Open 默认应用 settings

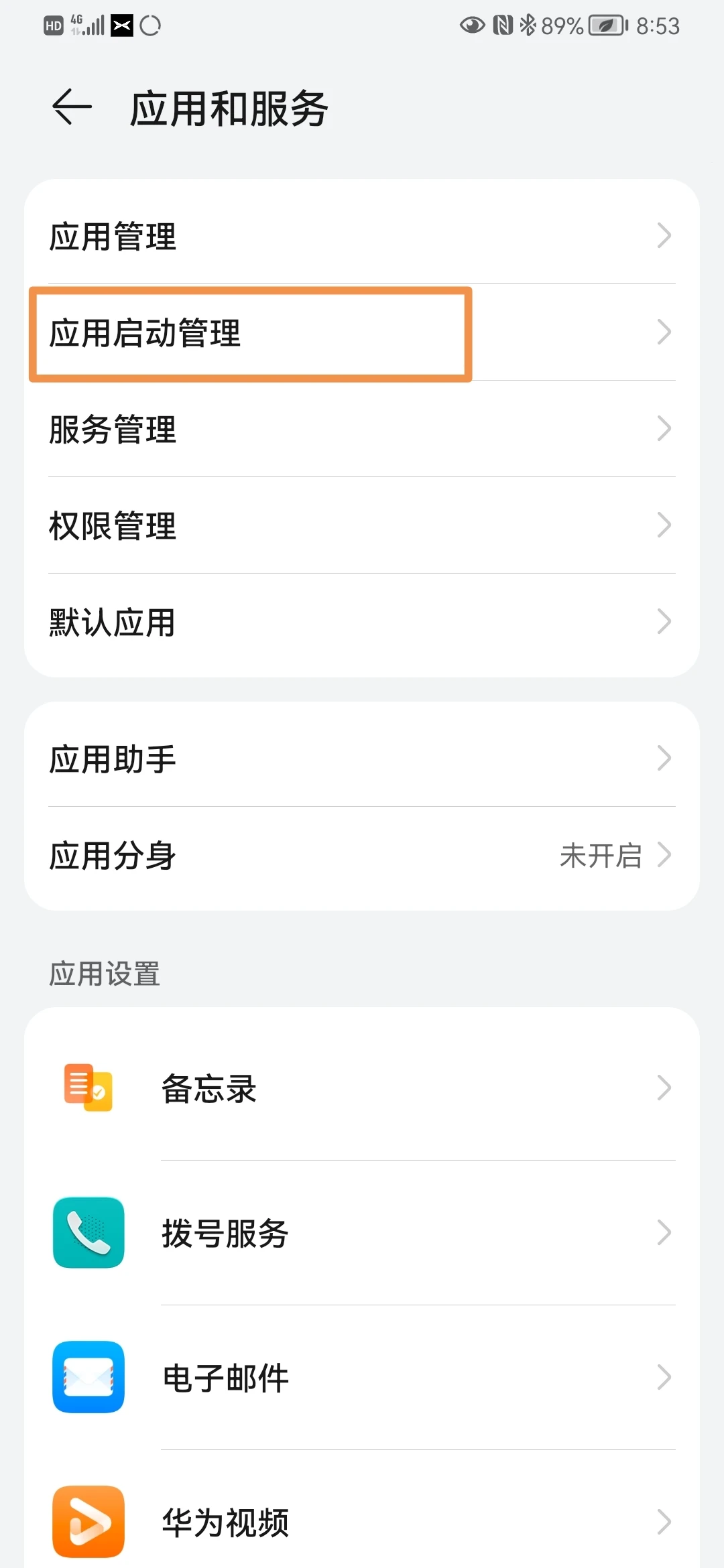[x=362, y=622]
